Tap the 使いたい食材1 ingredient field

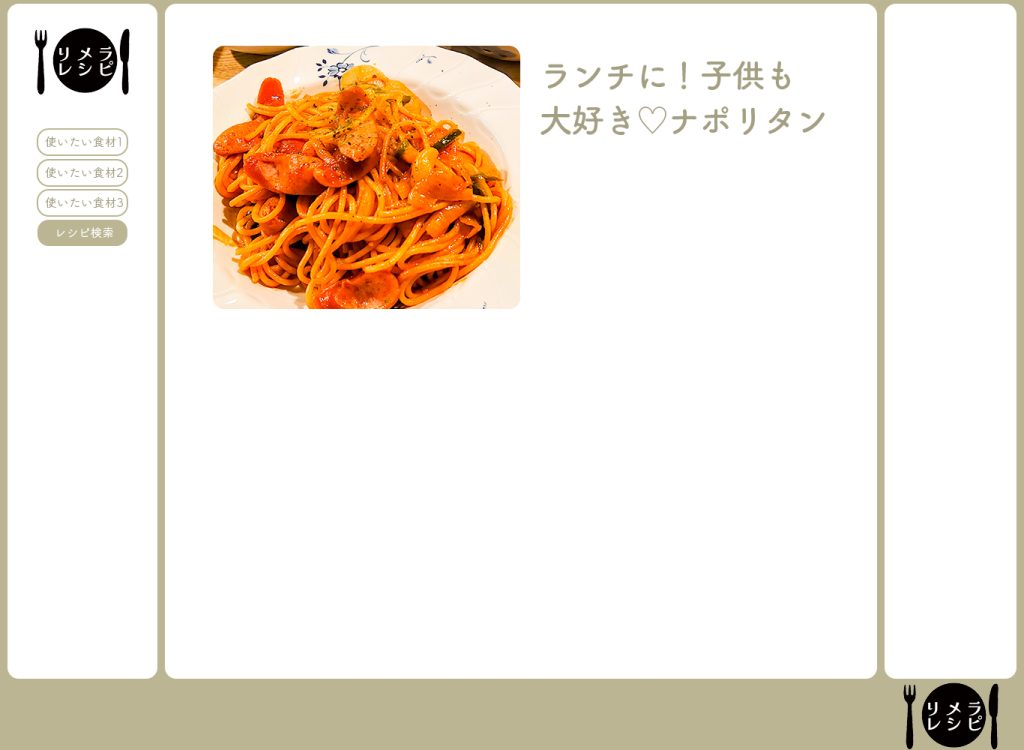[82, 142]
